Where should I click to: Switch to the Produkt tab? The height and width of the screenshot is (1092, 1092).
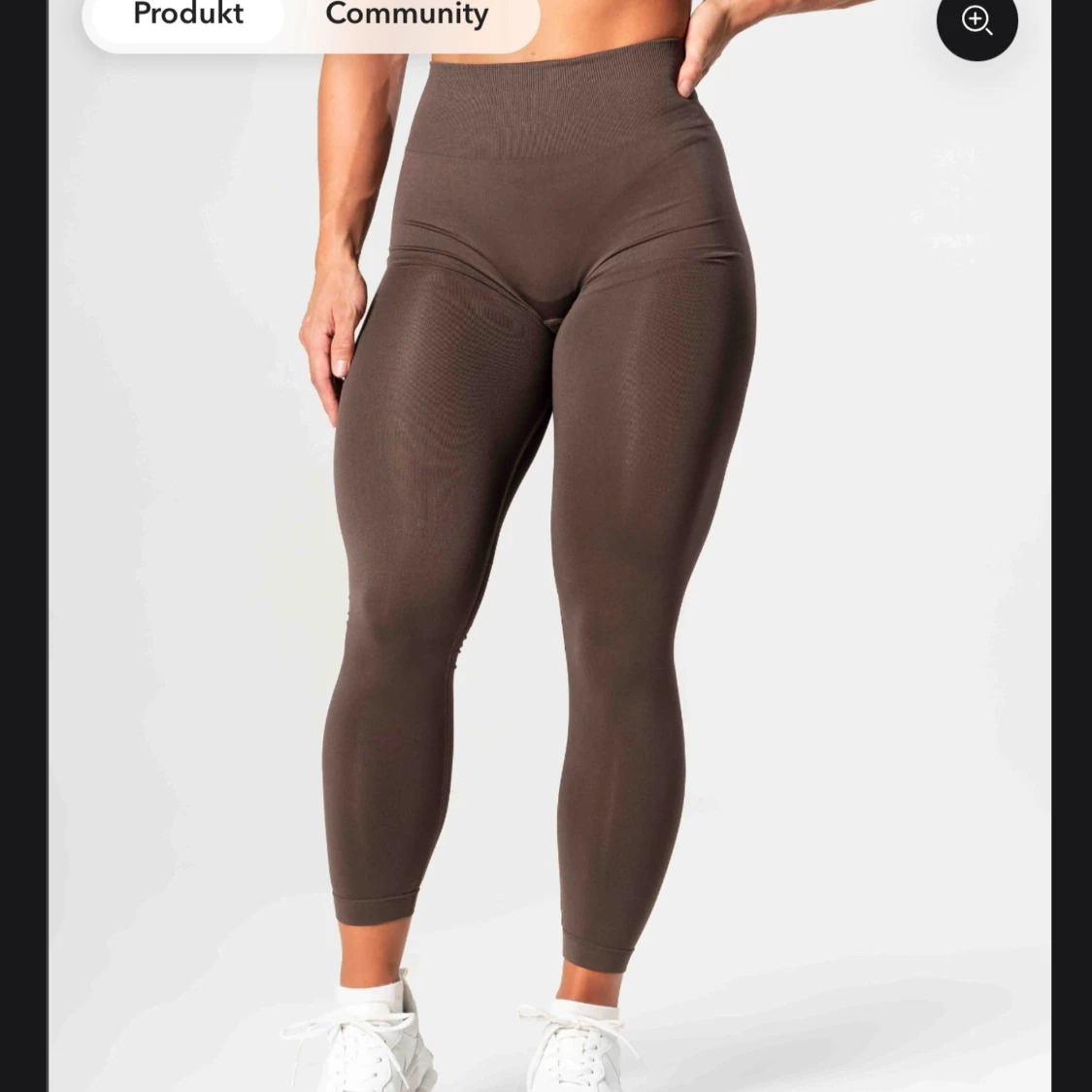tap(188, 16)
